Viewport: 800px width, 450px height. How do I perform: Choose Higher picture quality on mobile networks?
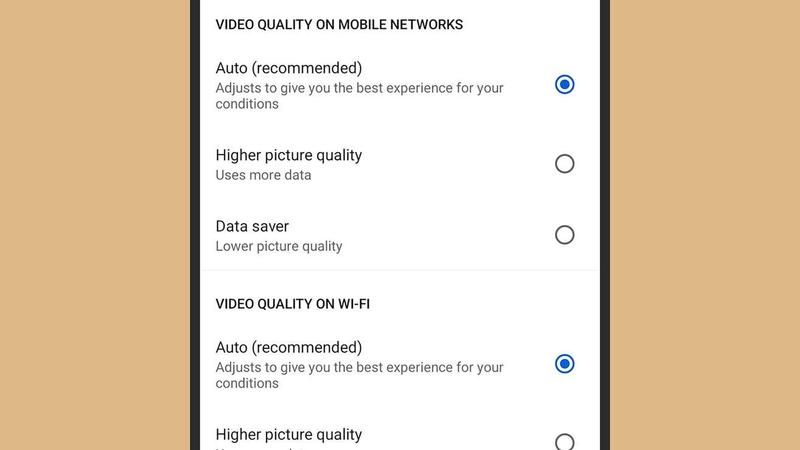tap(564, 164)
